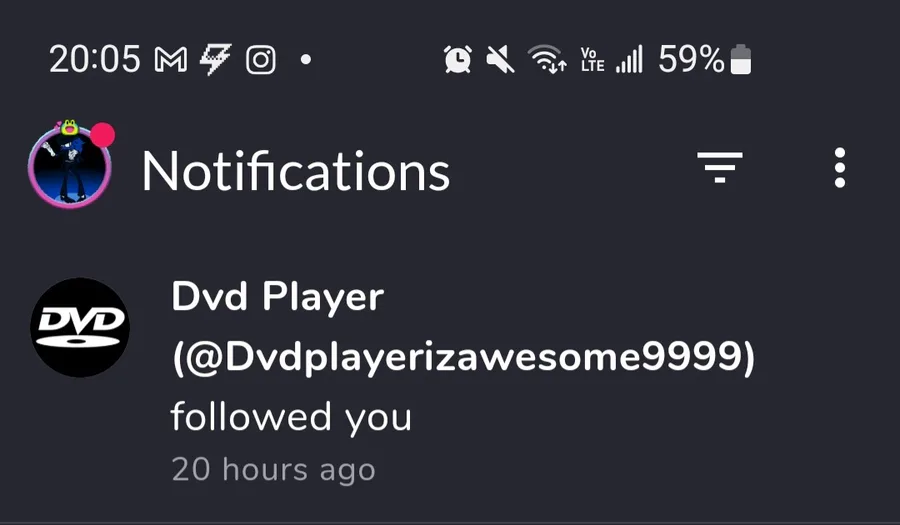Open the notifications filter
Image resolution: width=900 pixels, height=525 pixels.
(x=720, y=168)
